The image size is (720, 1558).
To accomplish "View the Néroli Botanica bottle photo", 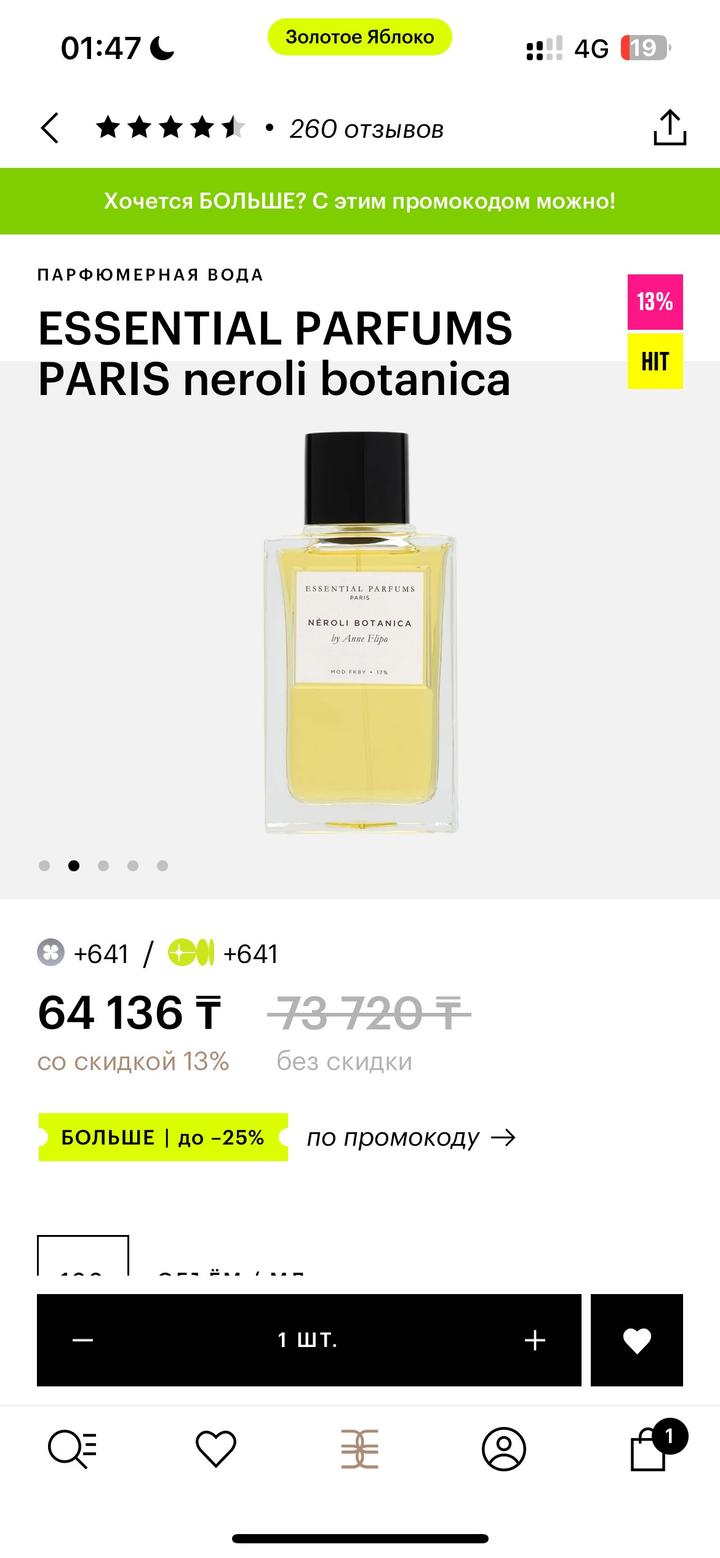I will (360, 632).
